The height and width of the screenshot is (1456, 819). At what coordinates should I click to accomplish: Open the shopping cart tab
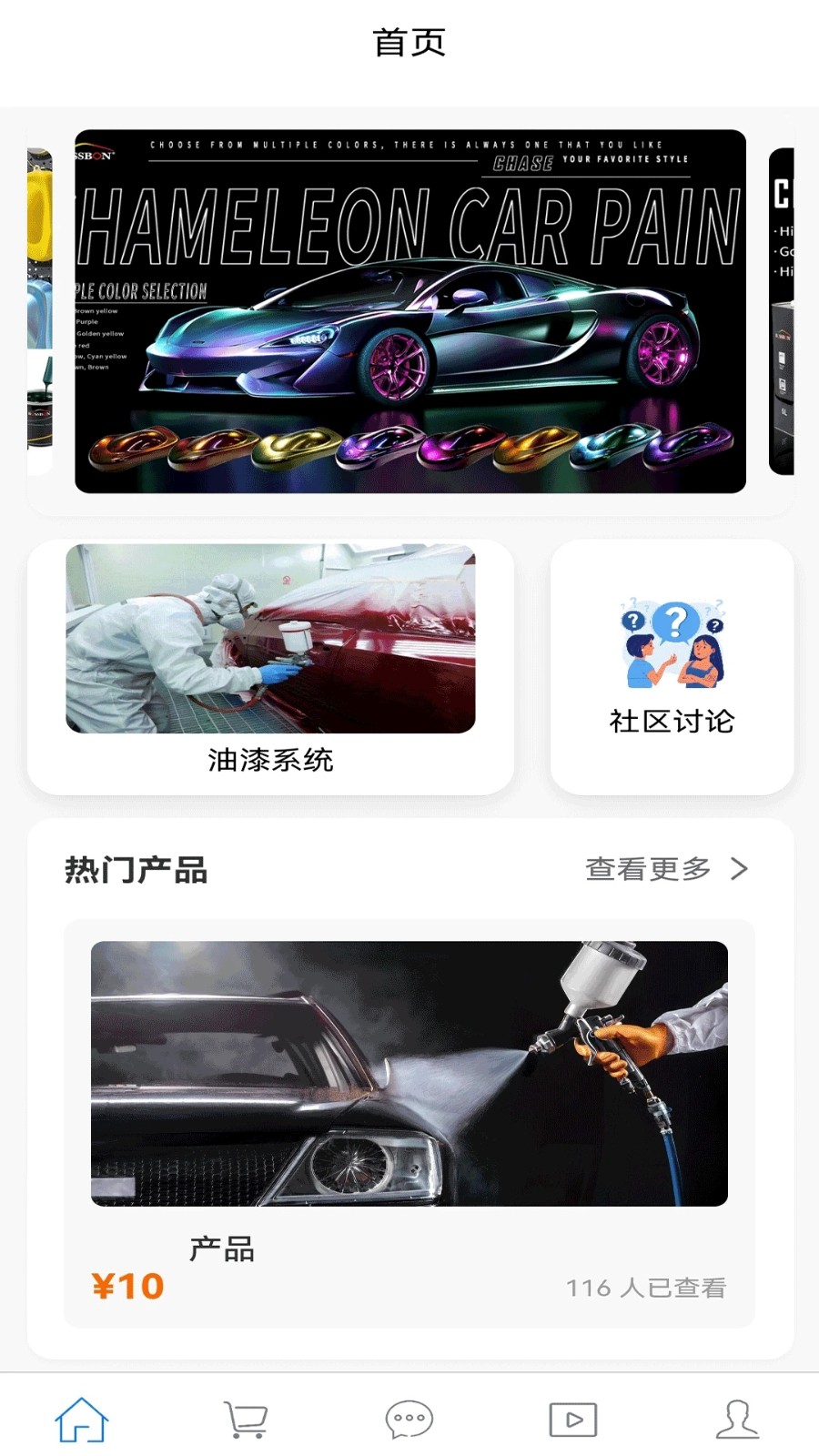246,1420
